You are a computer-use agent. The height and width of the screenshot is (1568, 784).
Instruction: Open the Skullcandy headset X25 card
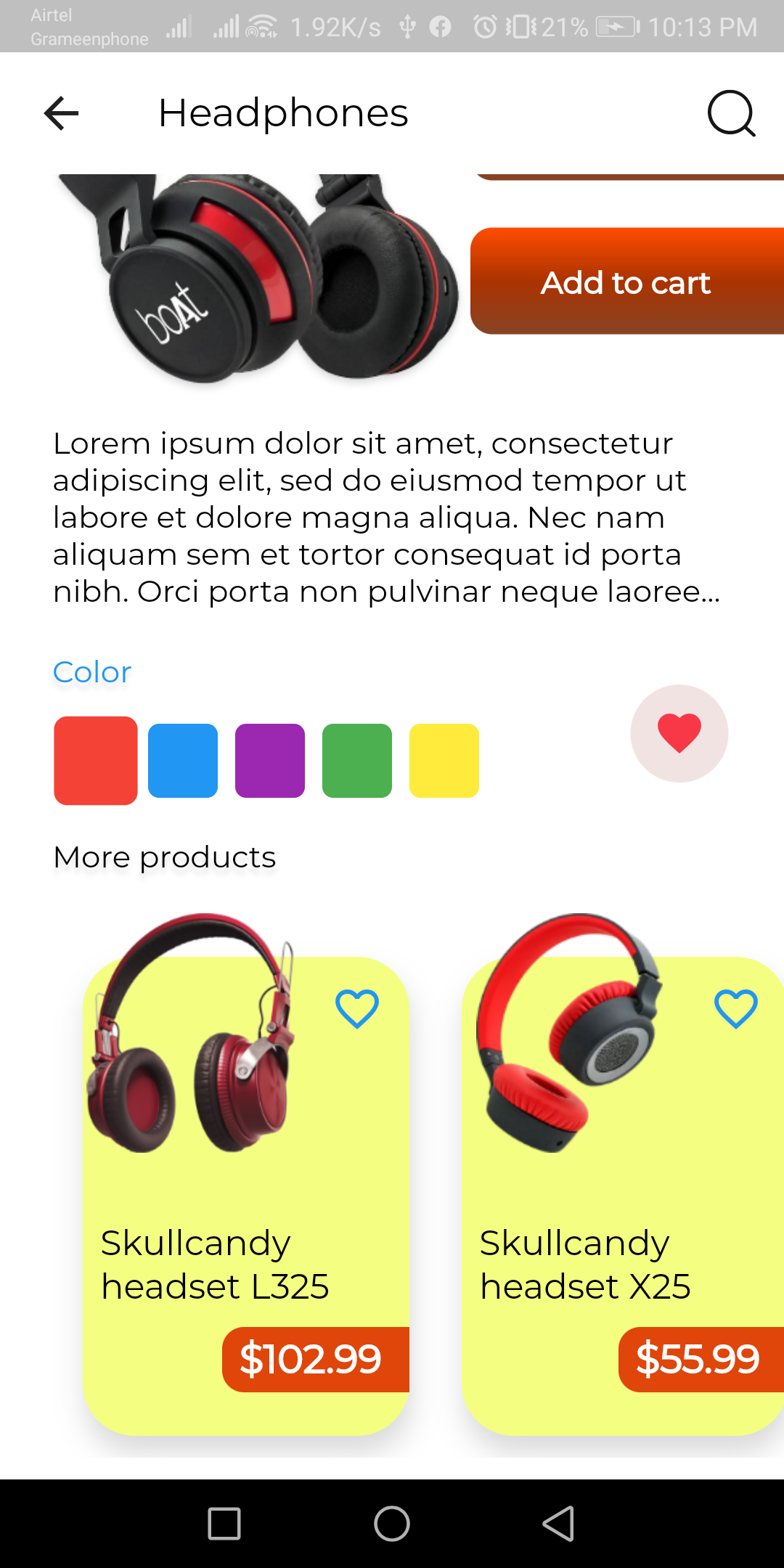[623, 1196]
